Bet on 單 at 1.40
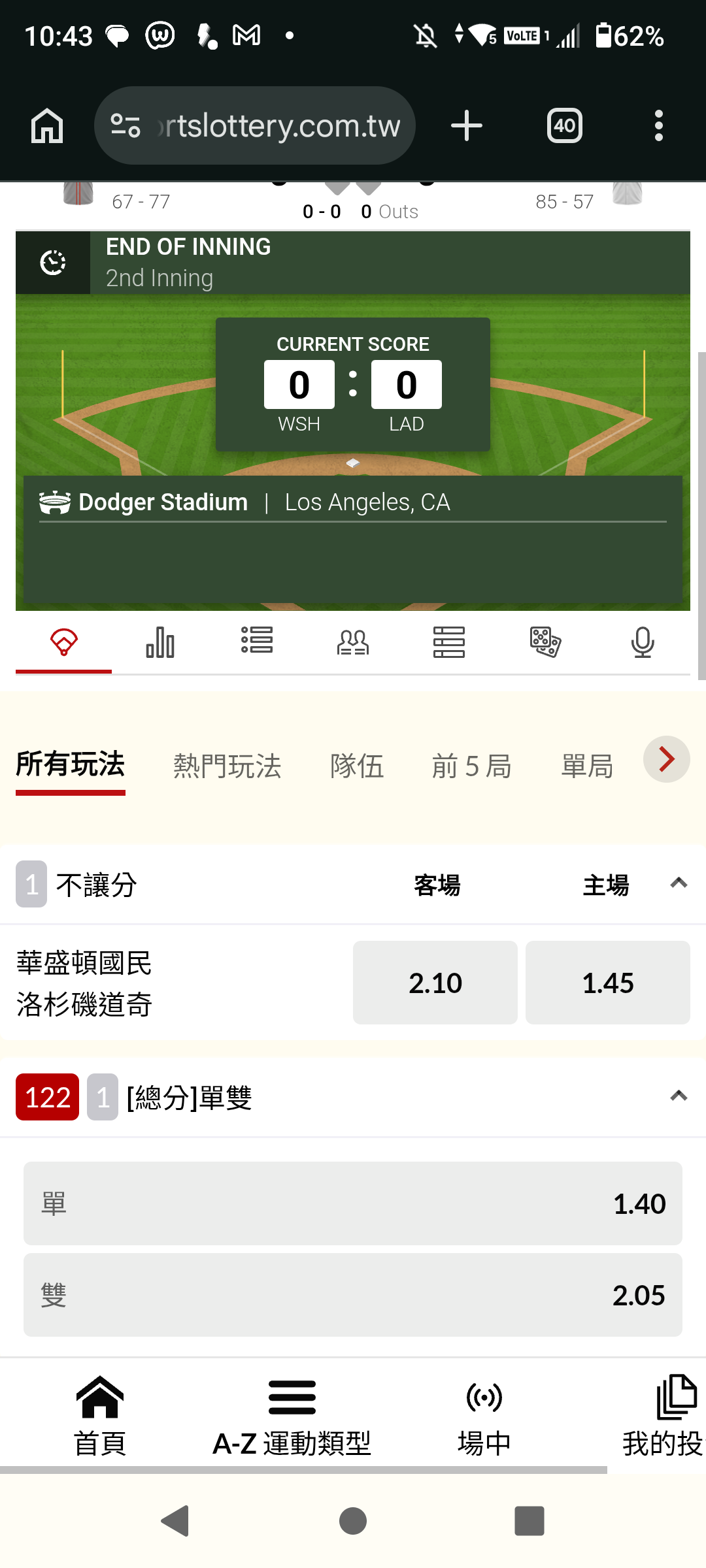The height and width of the screenshot is (1568, 706). [353, 1203]
